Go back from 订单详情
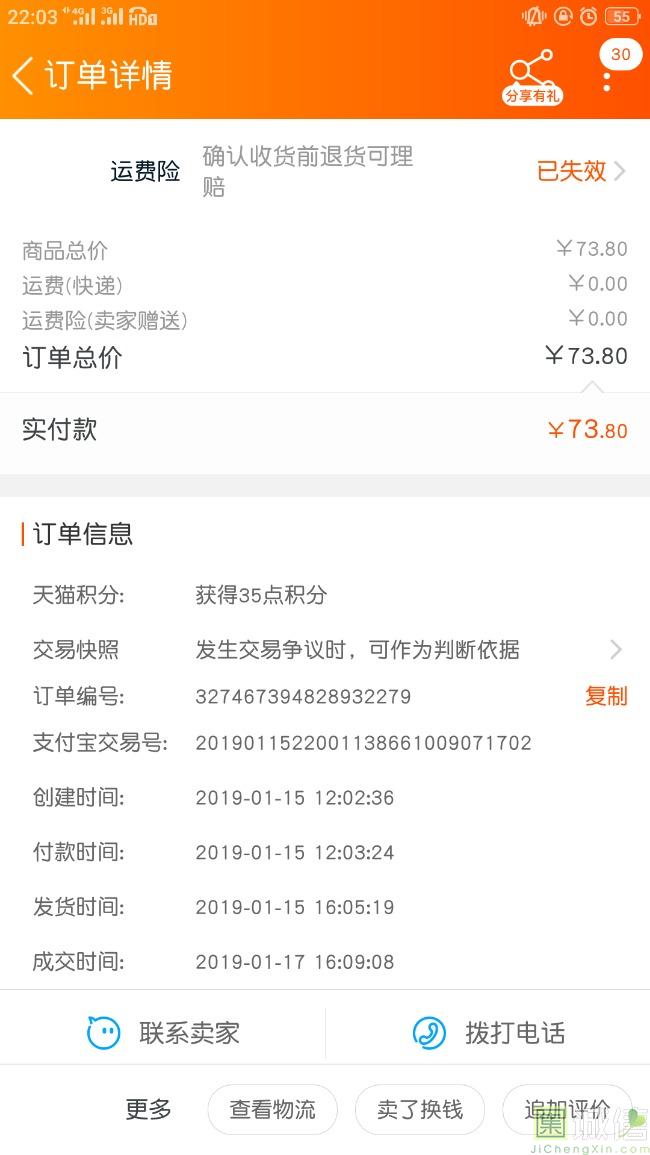 coord(23,76)
